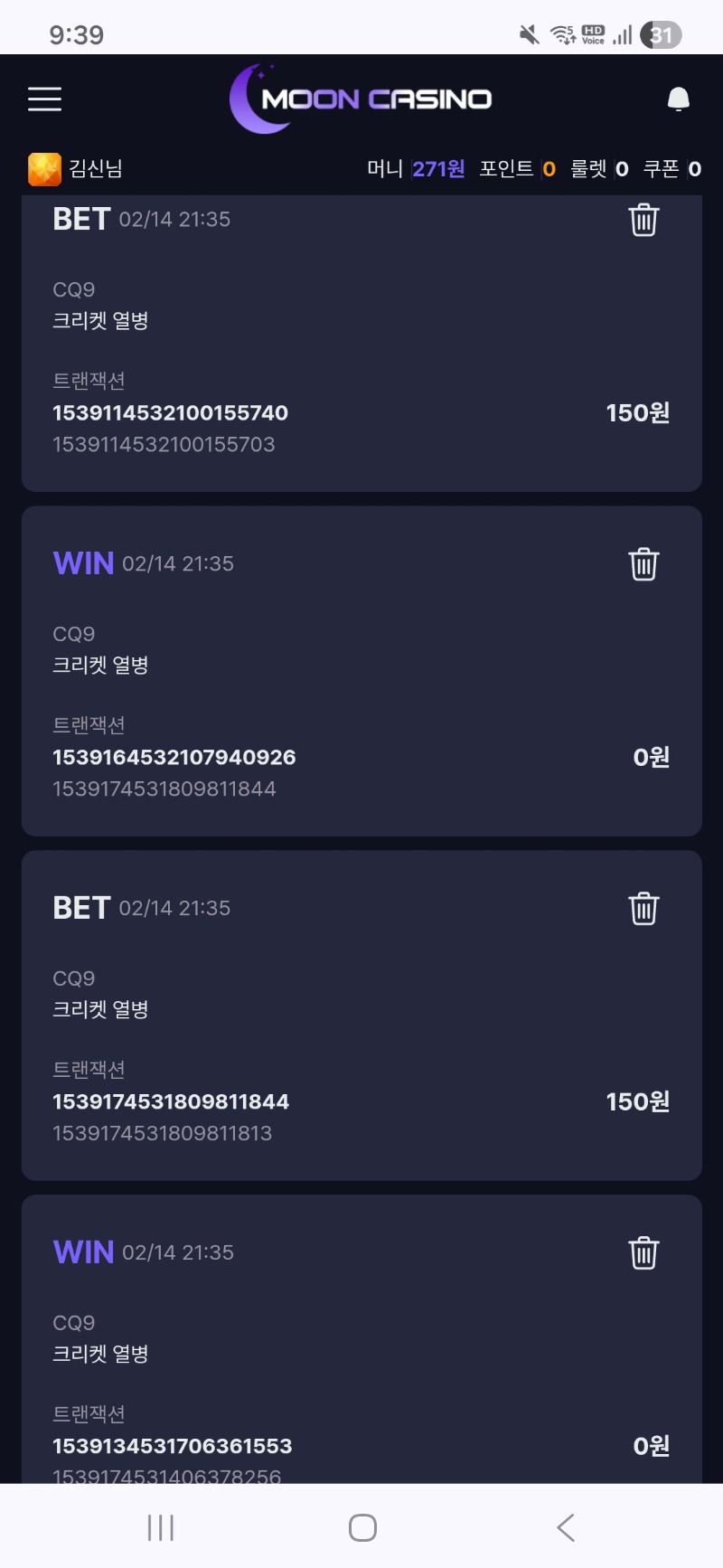Image resolution: width=723 pixels, height=1568 pixels.
Task: Select the WIN label on second record
Action: [x=82, y=562]
